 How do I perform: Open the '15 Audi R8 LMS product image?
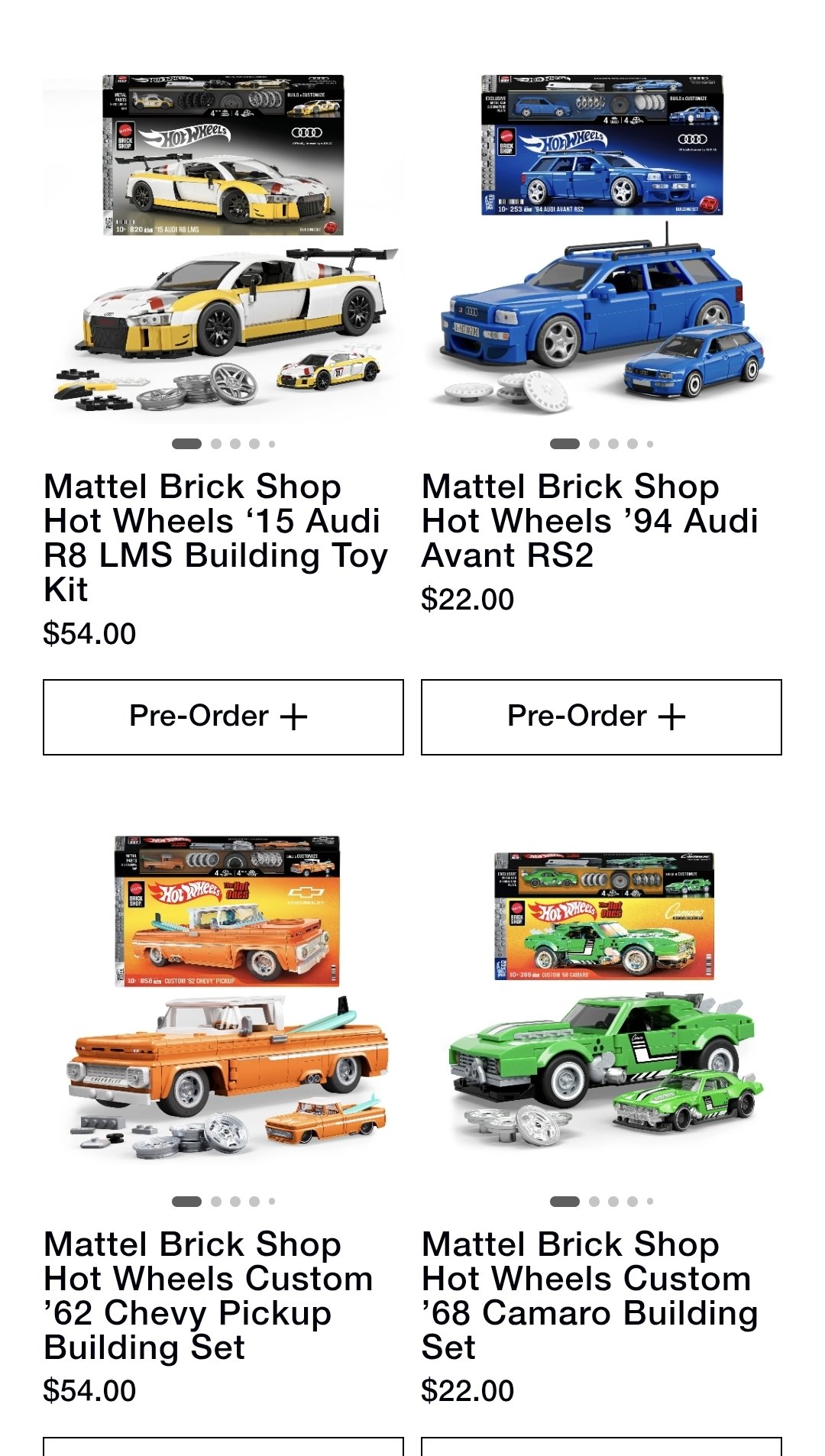pos(223,243)
